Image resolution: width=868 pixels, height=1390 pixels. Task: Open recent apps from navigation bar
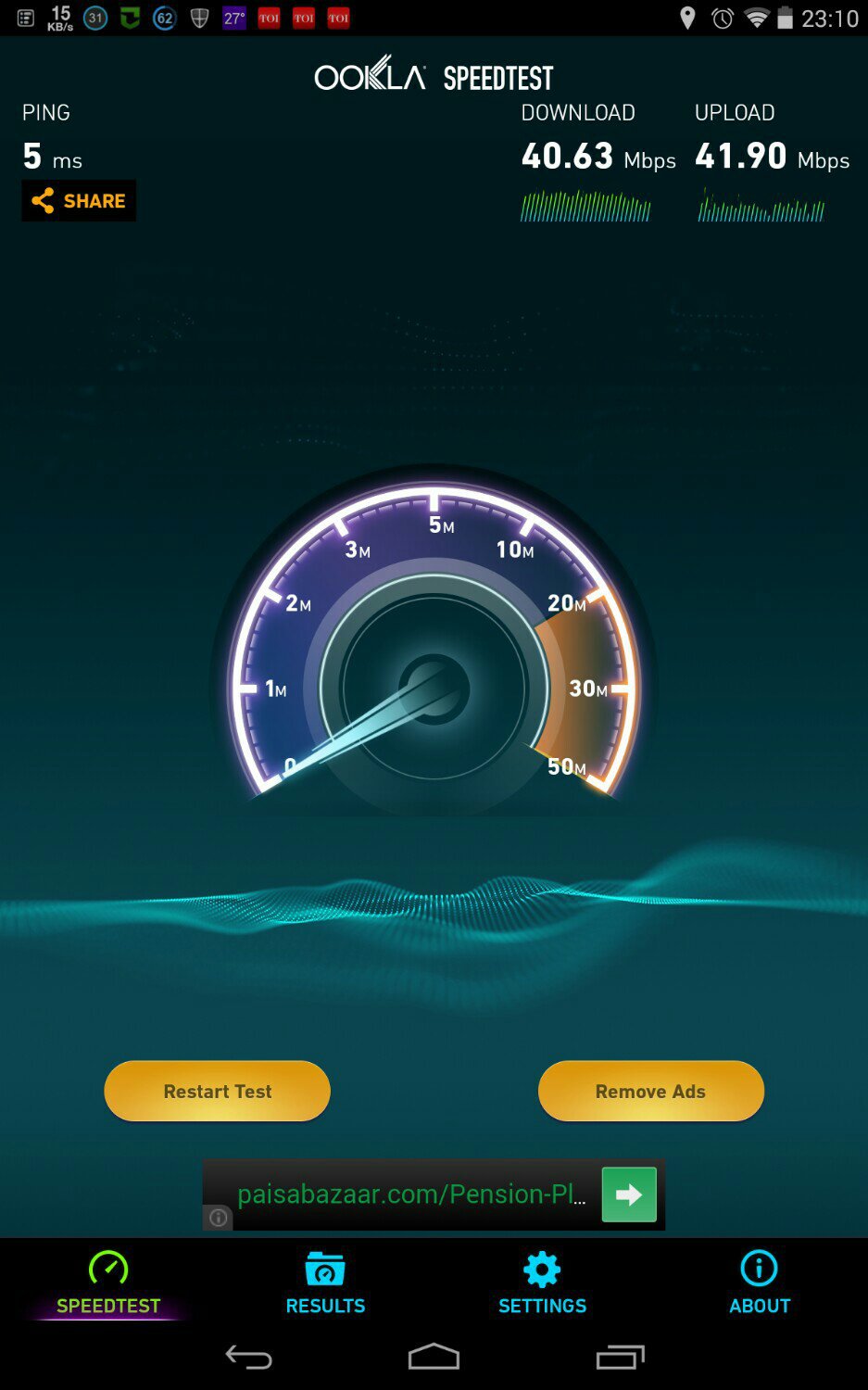tap(620, 1358)
